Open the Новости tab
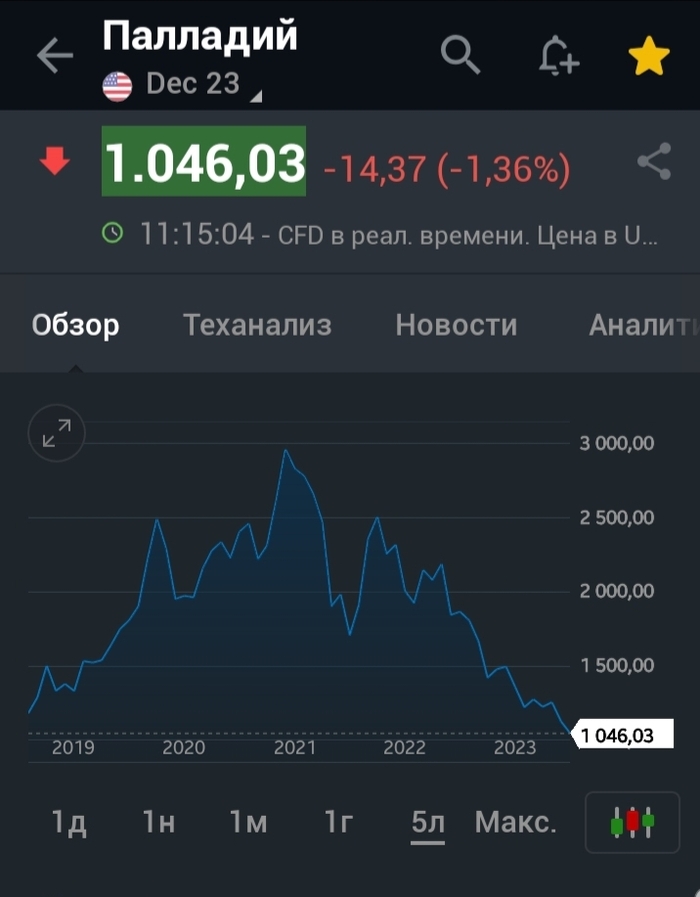 tap(456, 325)
